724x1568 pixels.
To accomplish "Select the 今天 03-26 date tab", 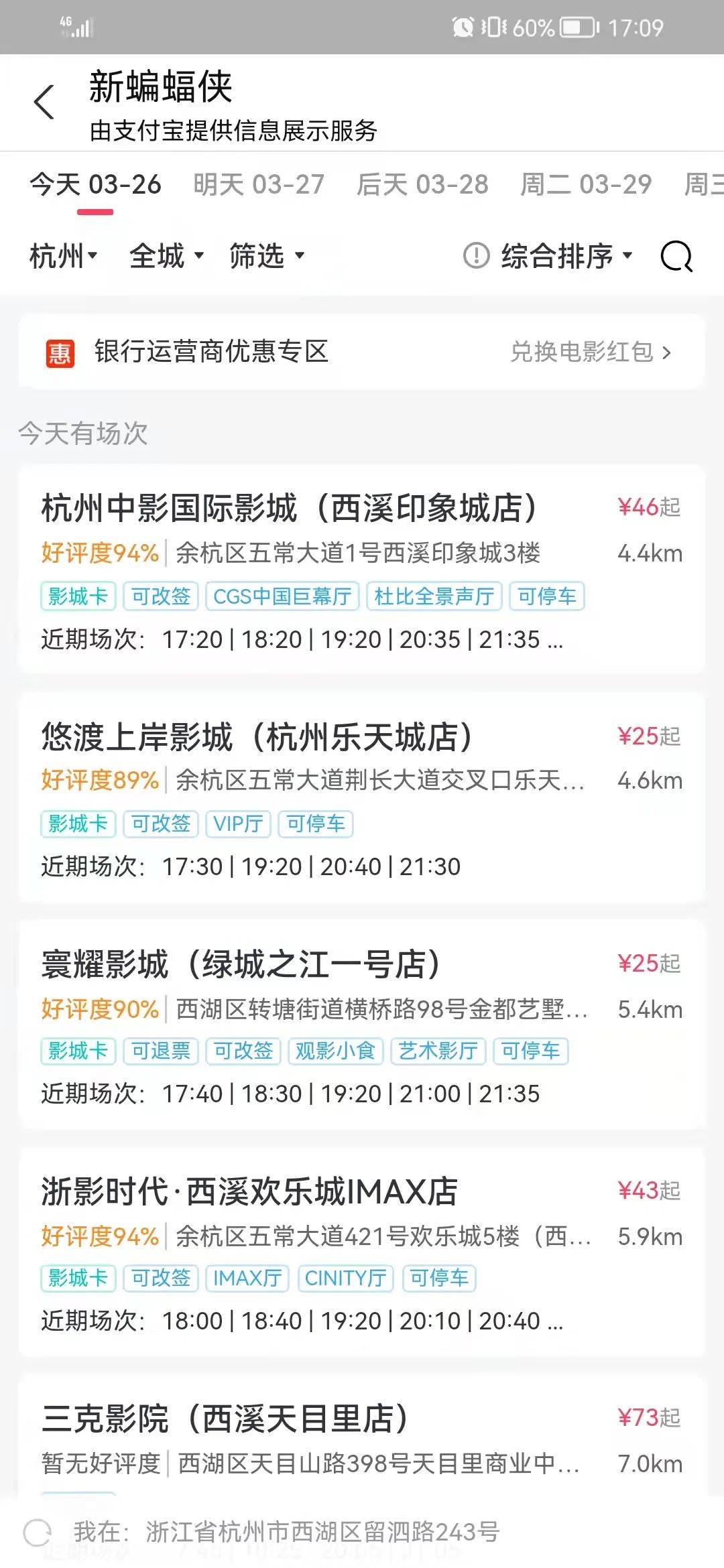I will [95, 184].
